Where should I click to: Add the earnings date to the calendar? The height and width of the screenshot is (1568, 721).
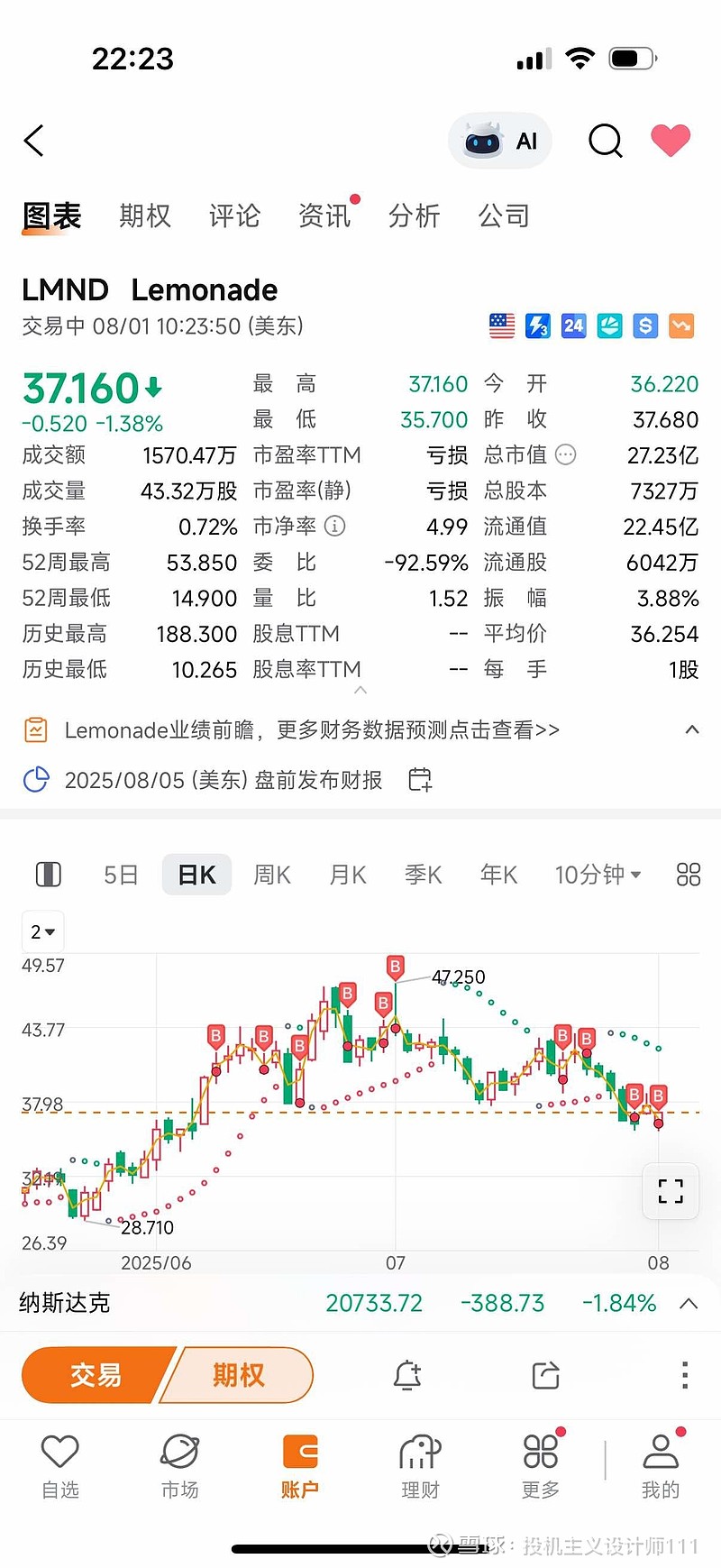420,779
